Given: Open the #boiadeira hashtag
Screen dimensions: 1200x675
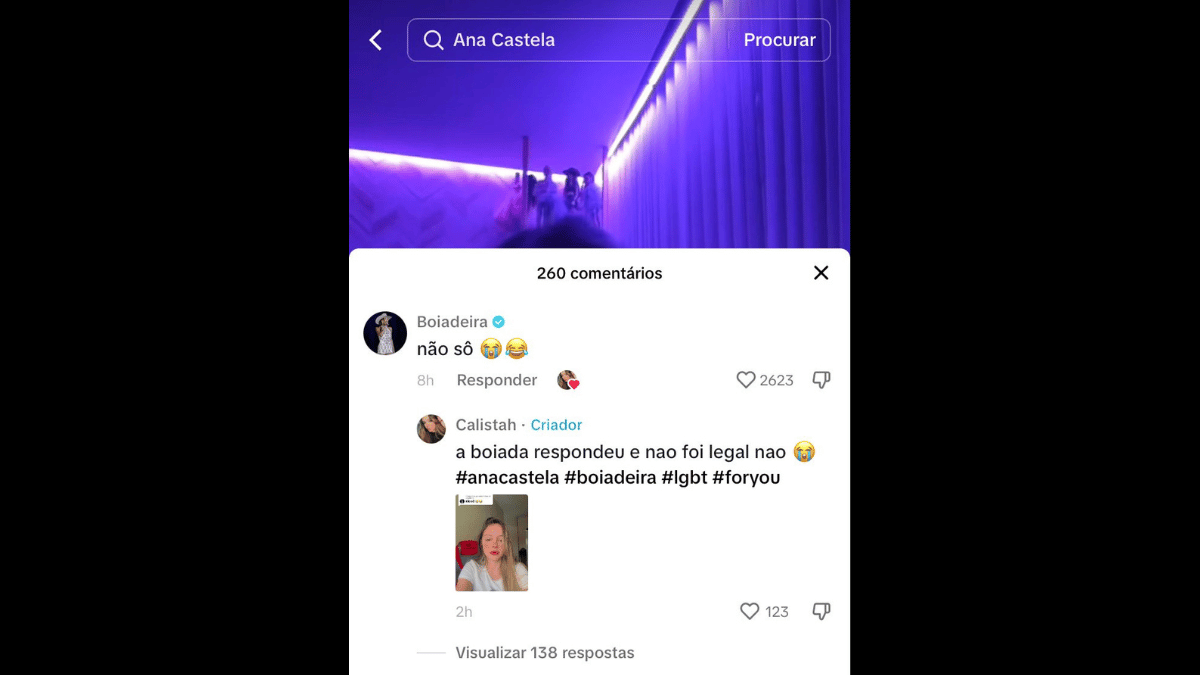Looking at the screenshot, I should (610, 478).
